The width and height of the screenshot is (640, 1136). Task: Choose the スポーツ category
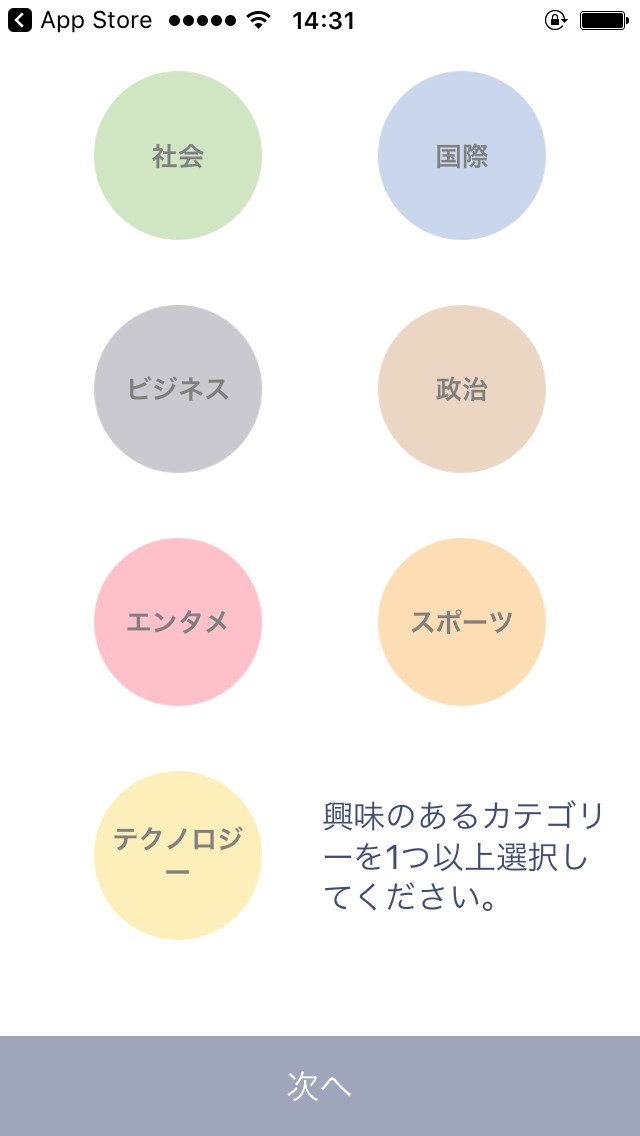[462, 622]
